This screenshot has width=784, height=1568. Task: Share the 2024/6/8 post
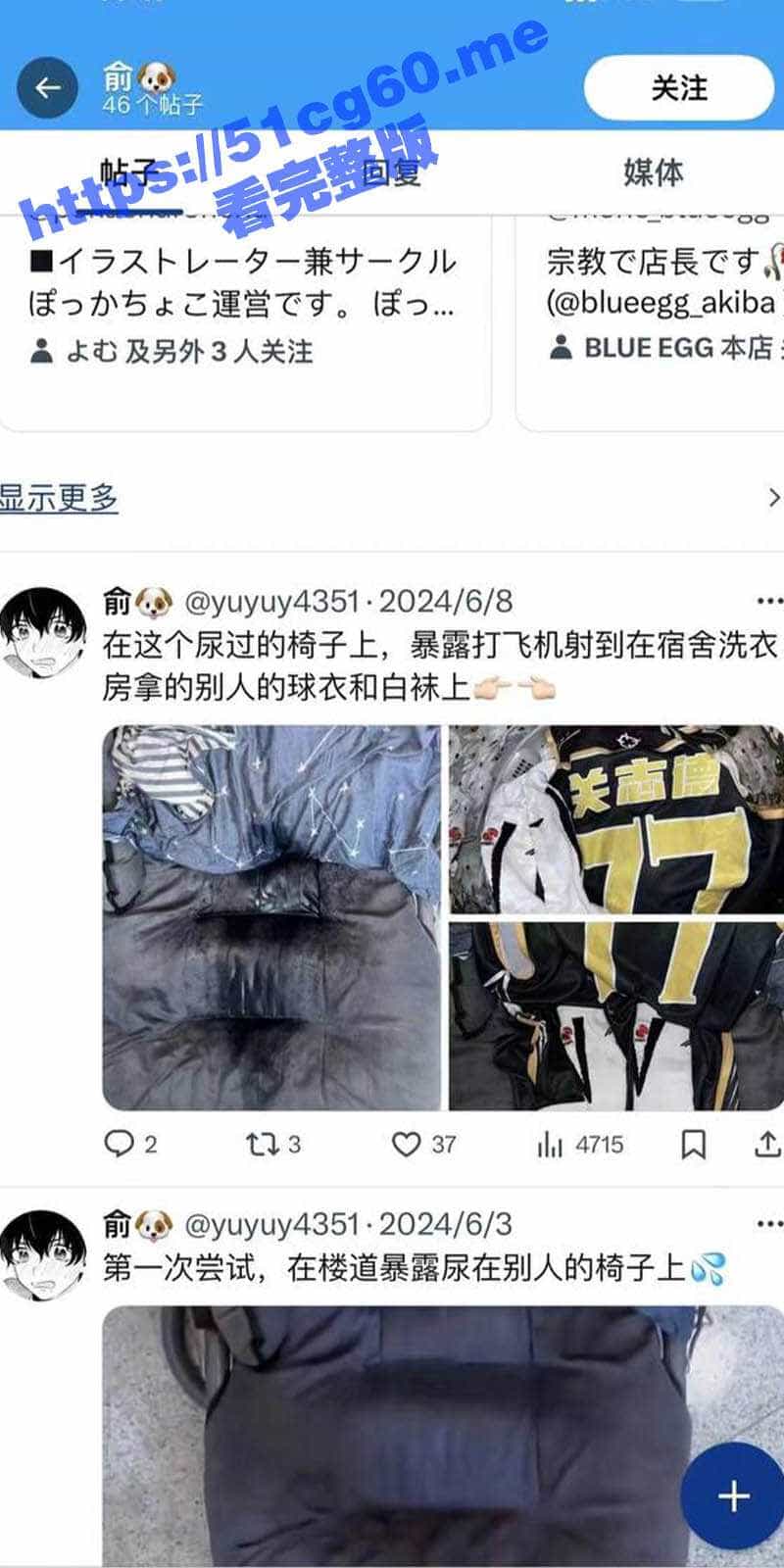point(767,1144)
